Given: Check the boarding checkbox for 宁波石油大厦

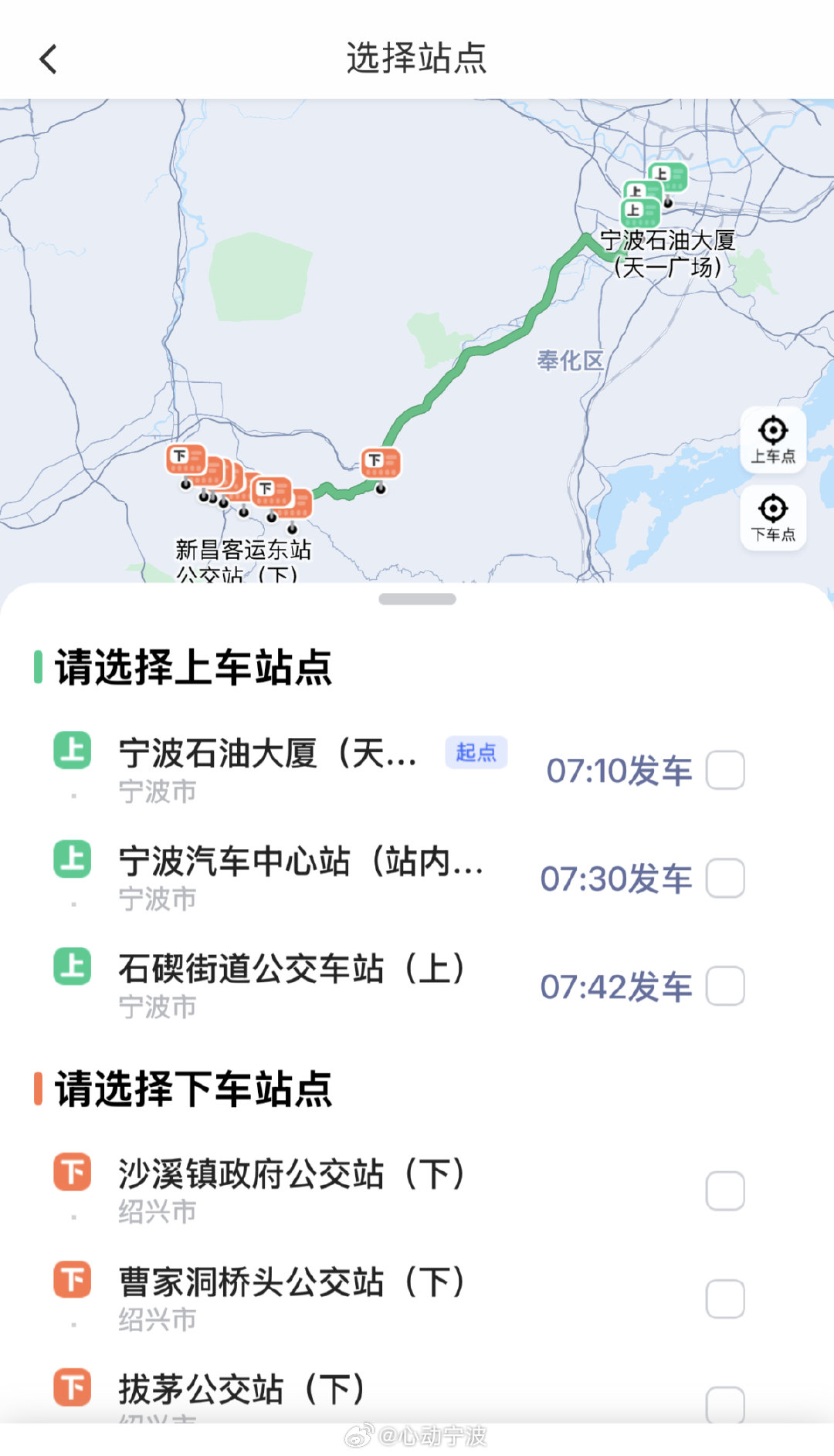Looking at the screenshot, I should (724, 770).
